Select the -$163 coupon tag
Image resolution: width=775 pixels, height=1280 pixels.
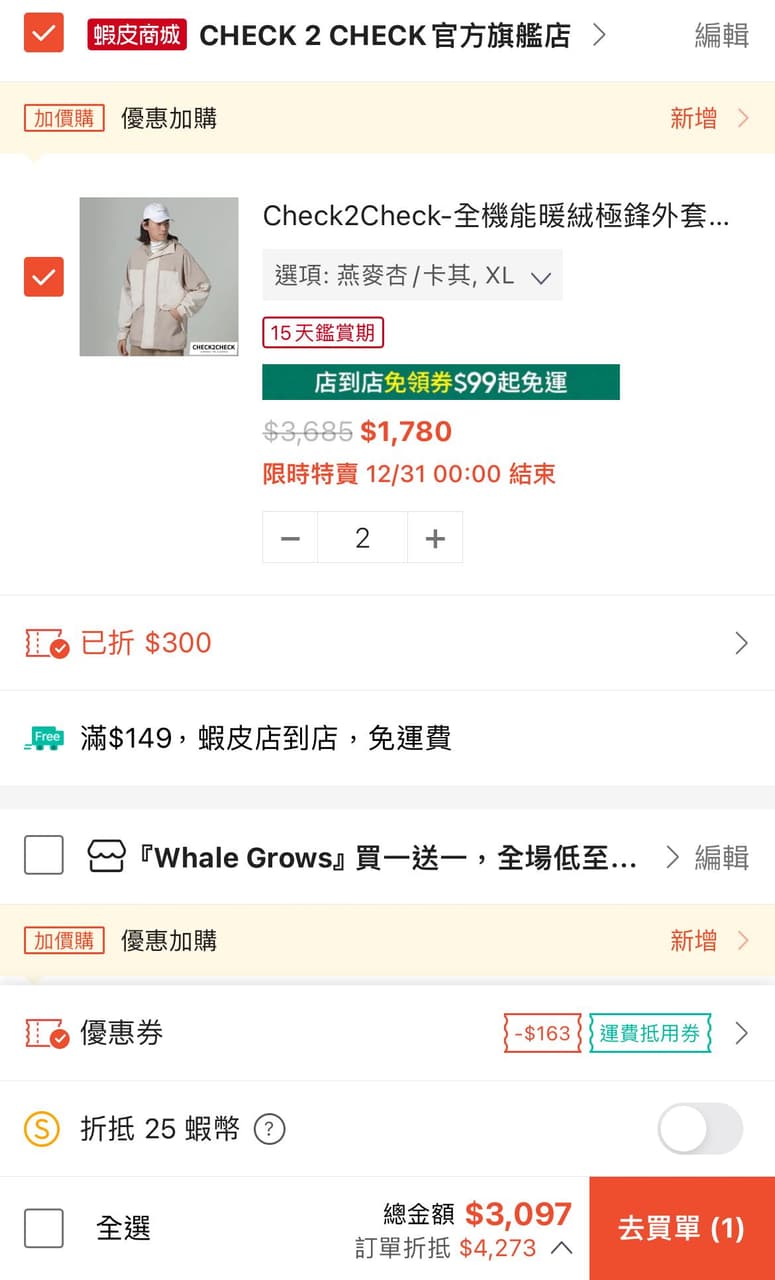tap(541, 1035)
